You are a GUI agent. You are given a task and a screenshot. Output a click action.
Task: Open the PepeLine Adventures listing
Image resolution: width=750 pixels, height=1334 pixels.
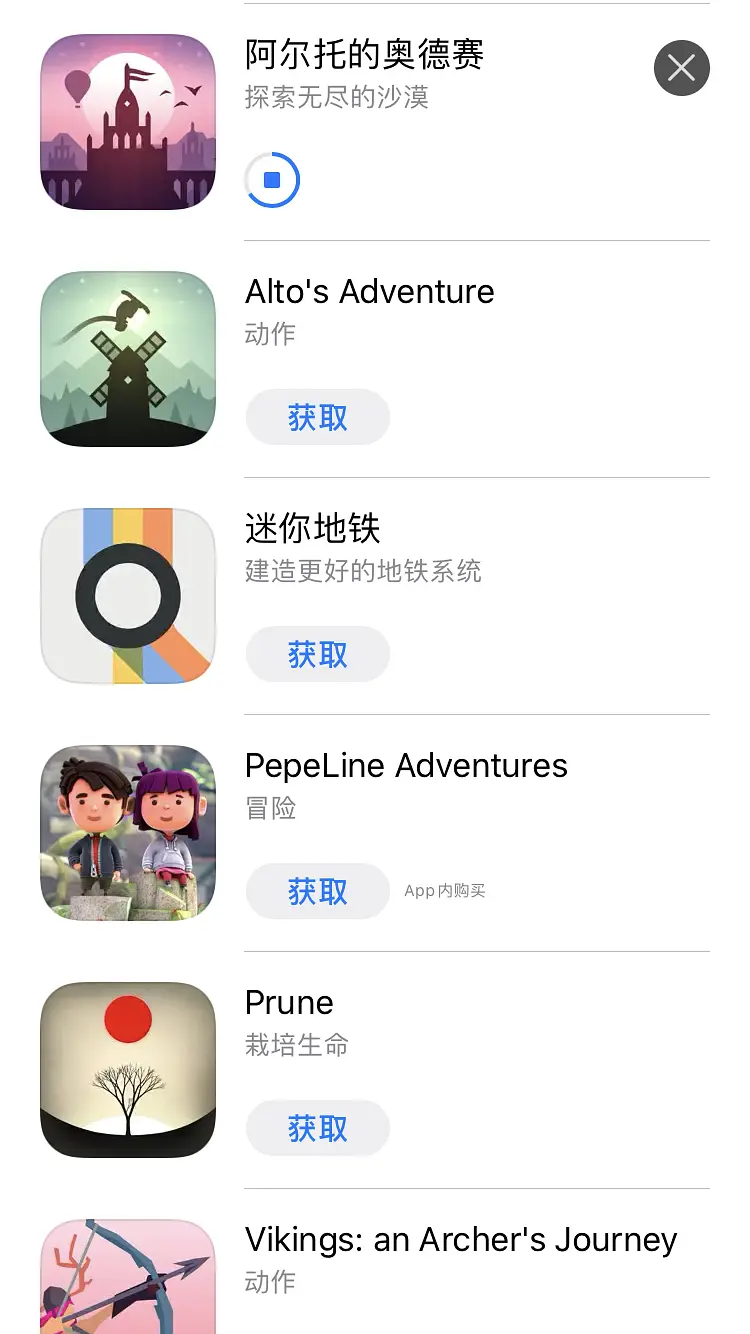coord(406,765)
